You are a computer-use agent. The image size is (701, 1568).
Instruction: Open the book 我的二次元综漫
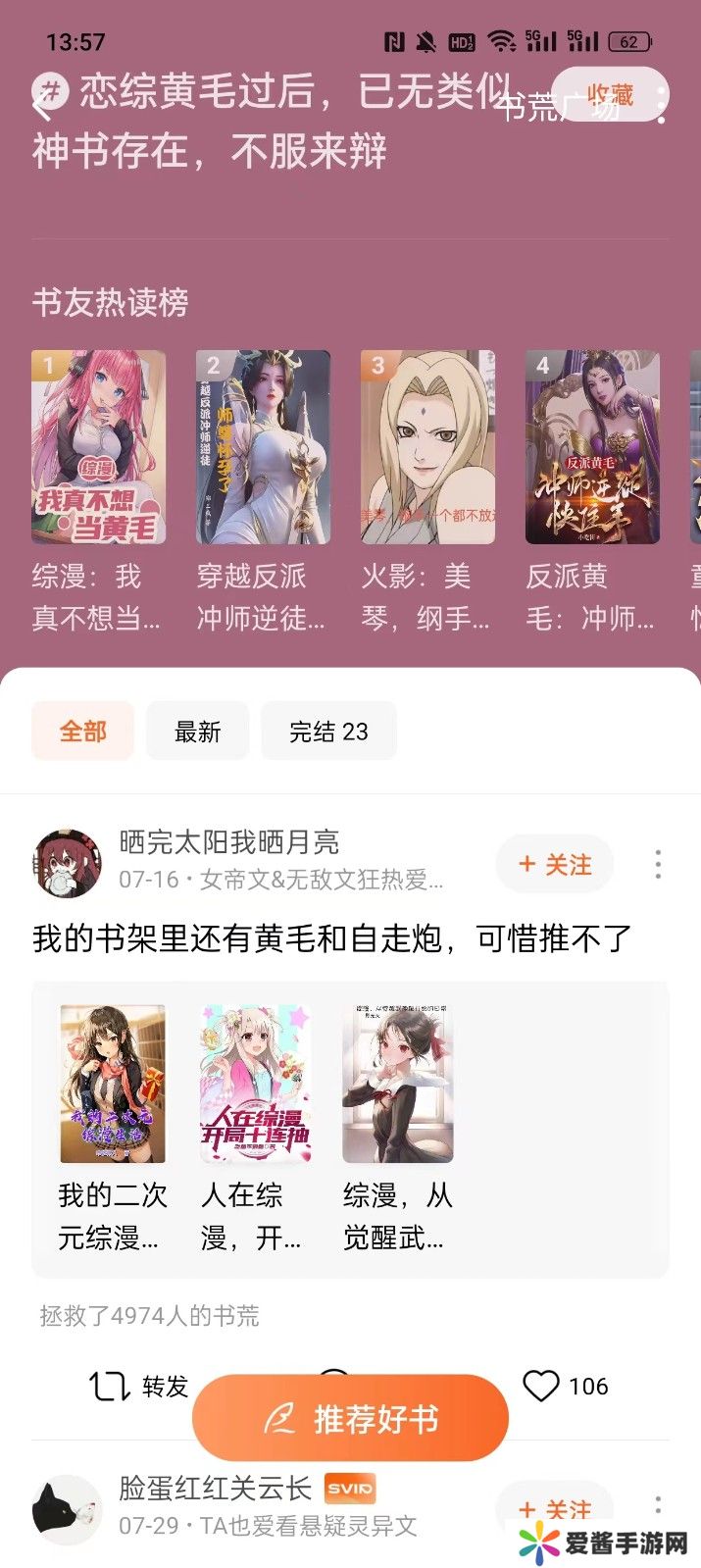click(x=113, y=1084)
